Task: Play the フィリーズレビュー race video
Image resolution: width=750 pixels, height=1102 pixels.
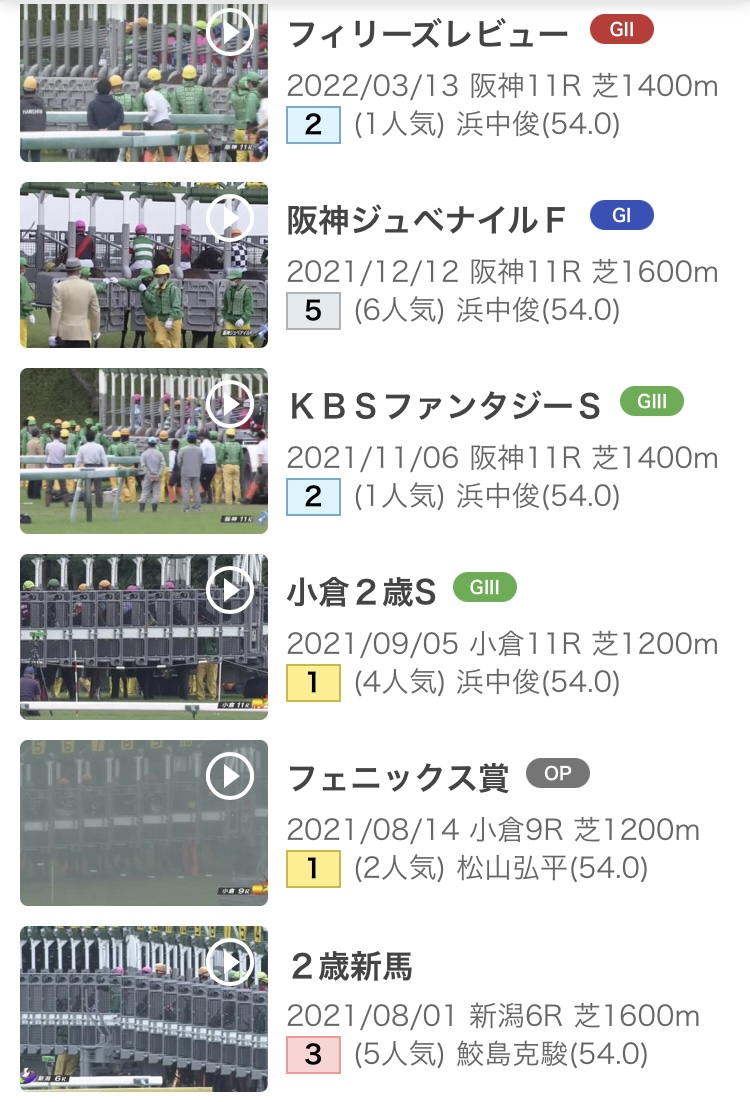Action: [x=143, y=82]
